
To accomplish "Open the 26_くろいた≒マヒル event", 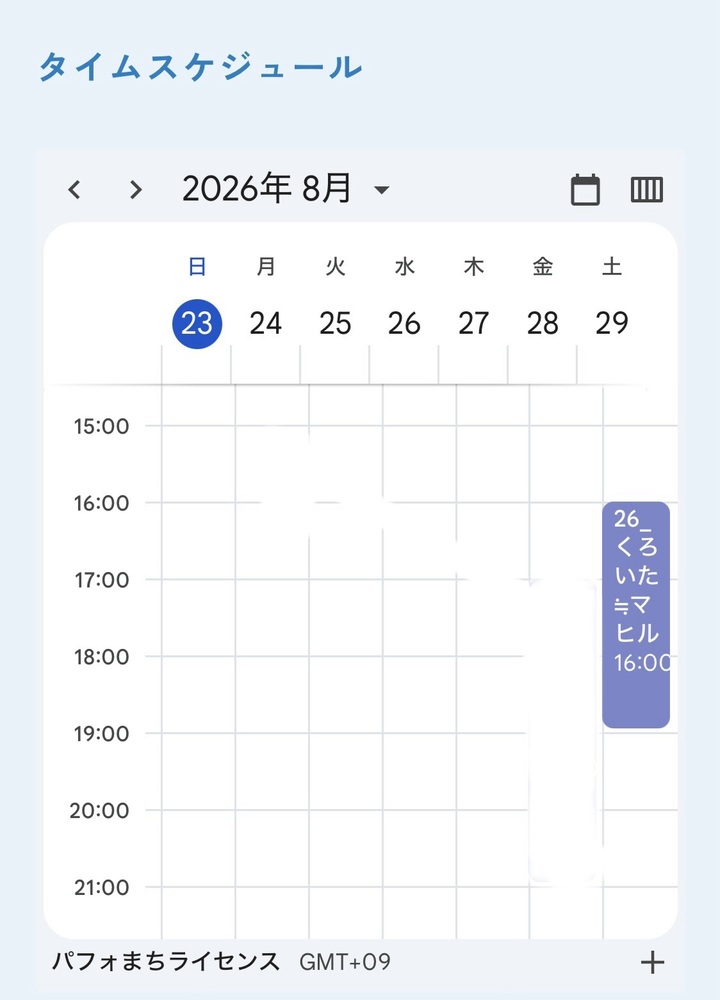I will pyautogui.click(x=636, y=615).
